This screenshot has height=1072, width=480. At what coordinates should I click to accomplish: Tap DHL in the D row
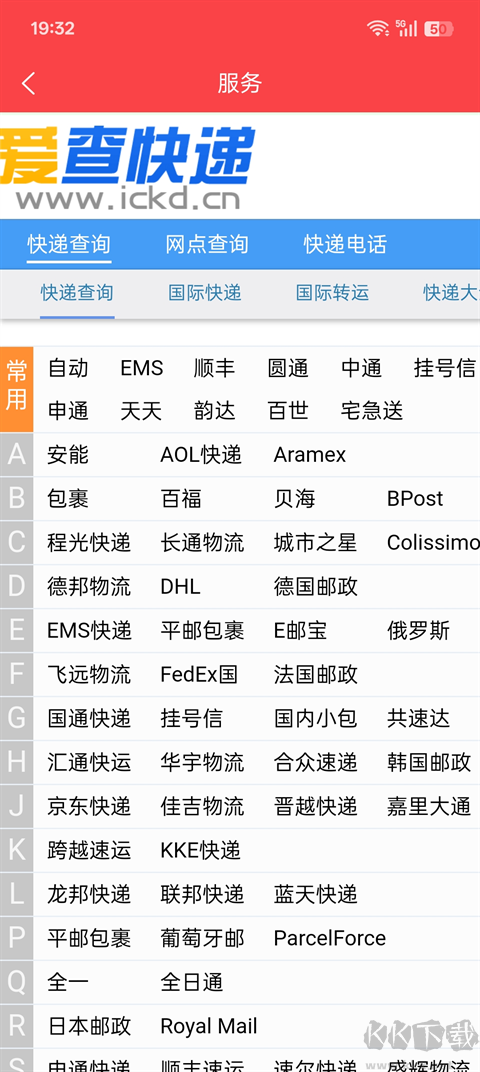[x=181, y=586]
